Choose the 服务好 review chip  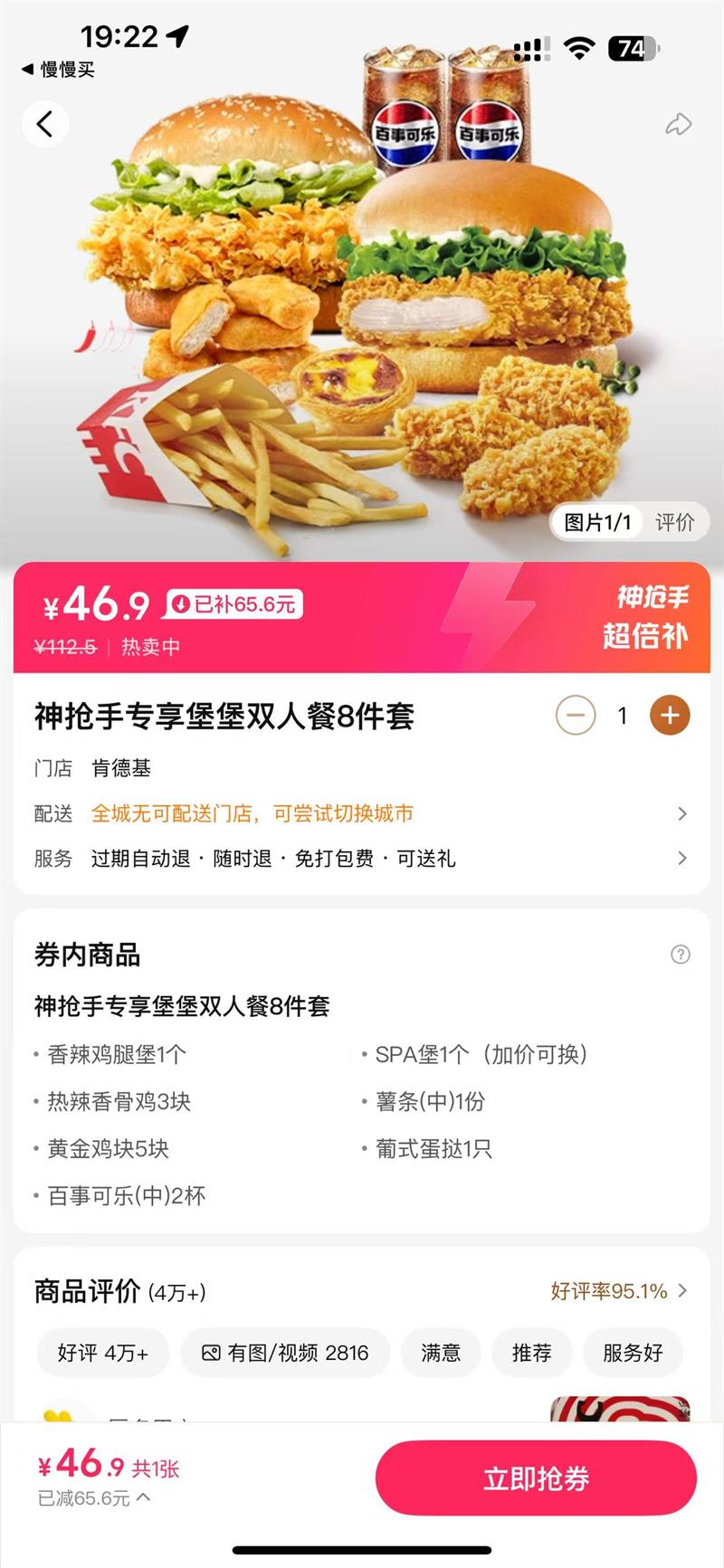click(x=633, y=1353)
